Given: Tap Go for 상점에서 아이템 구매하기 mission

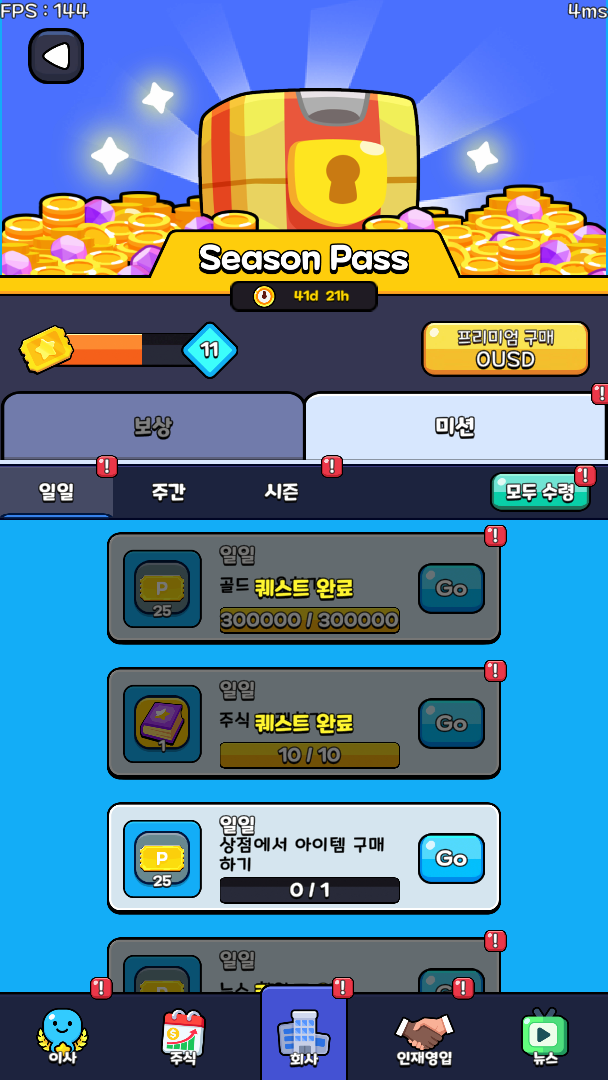Looking at the screenshot, I should click(451, 858).
